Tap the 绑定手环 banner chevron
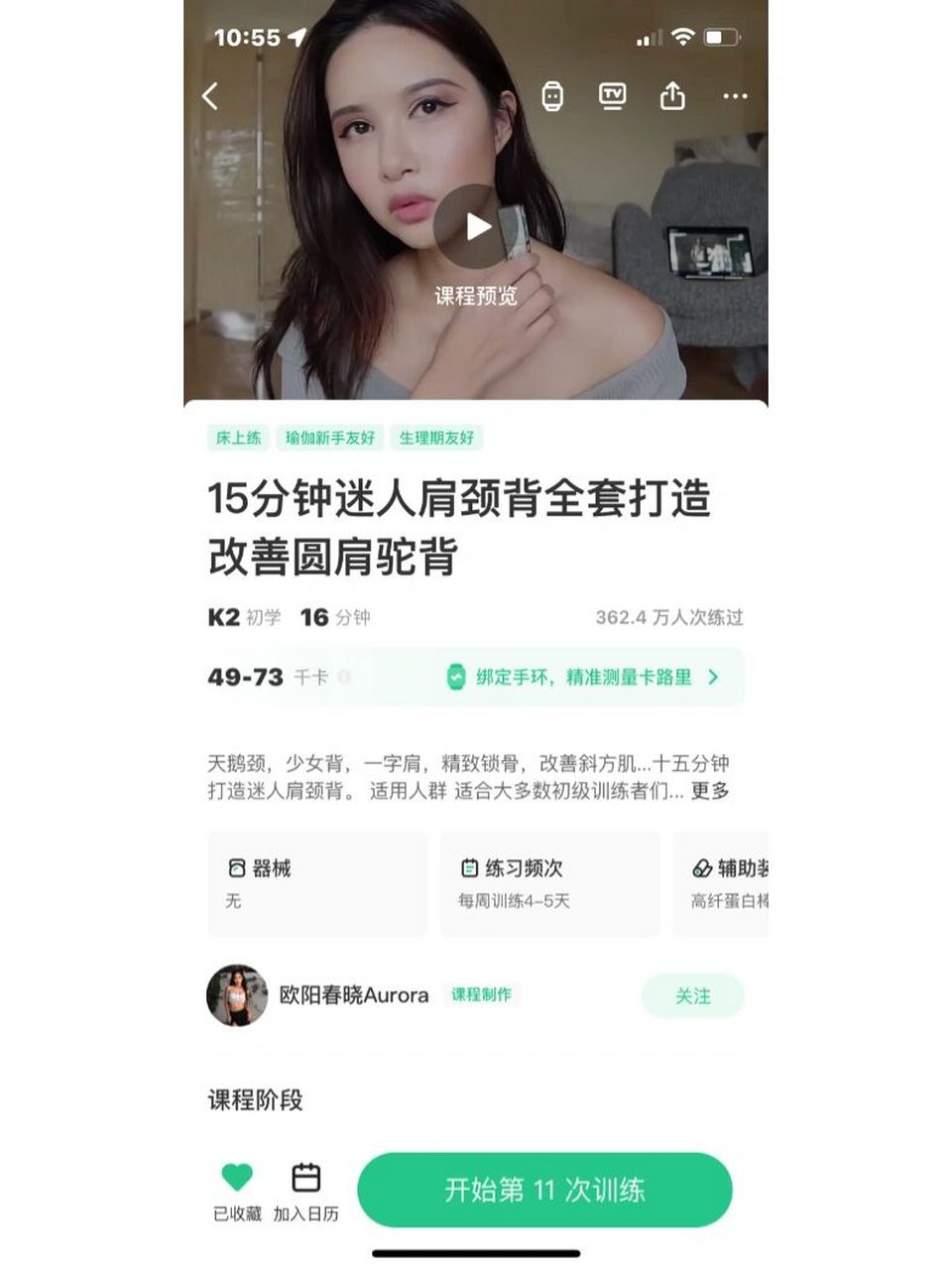This screenshot has height=1270, width=952. tap(712, 675)
